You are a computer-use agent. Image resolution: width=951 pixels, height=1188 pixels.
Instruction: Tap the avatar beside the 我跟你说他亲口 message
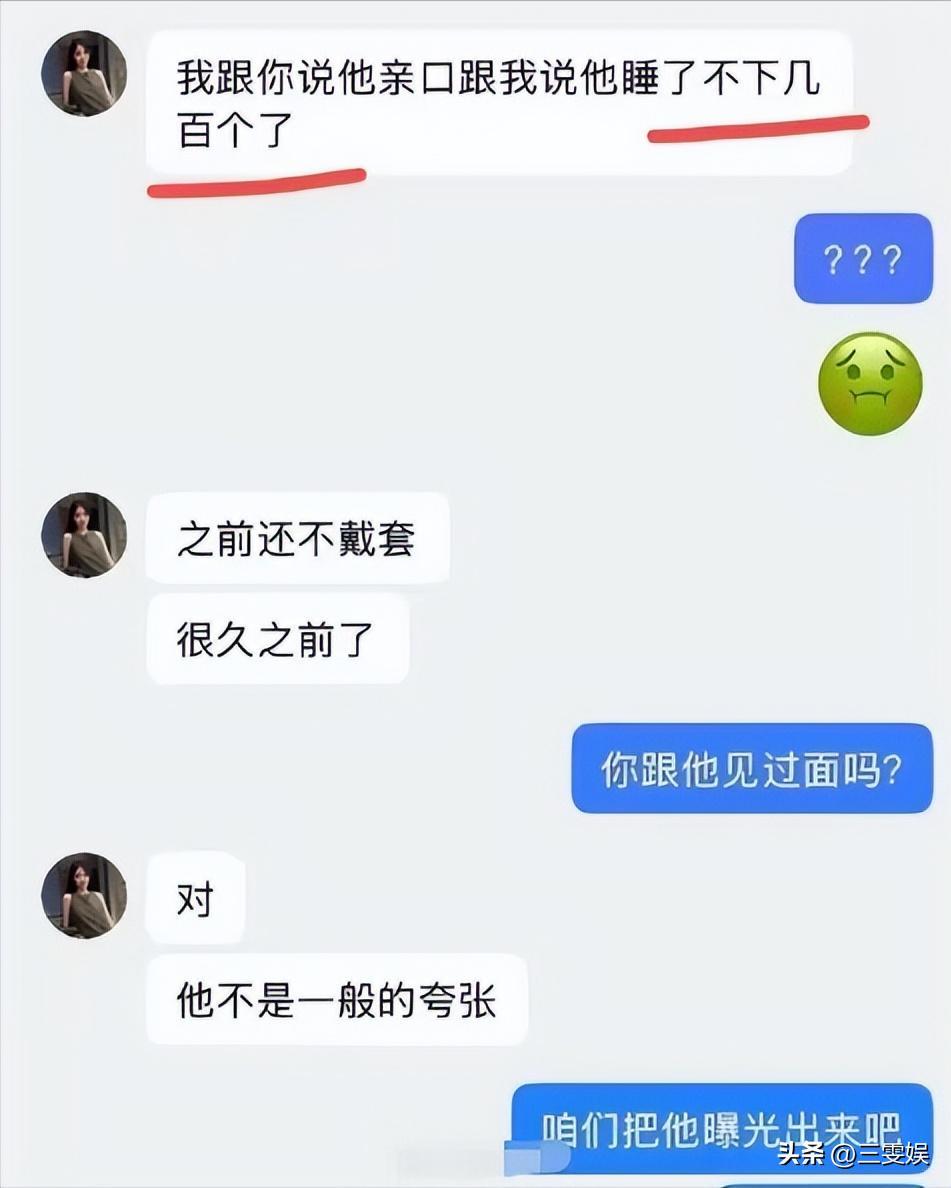pyautogui.click(x=83, y=73)
